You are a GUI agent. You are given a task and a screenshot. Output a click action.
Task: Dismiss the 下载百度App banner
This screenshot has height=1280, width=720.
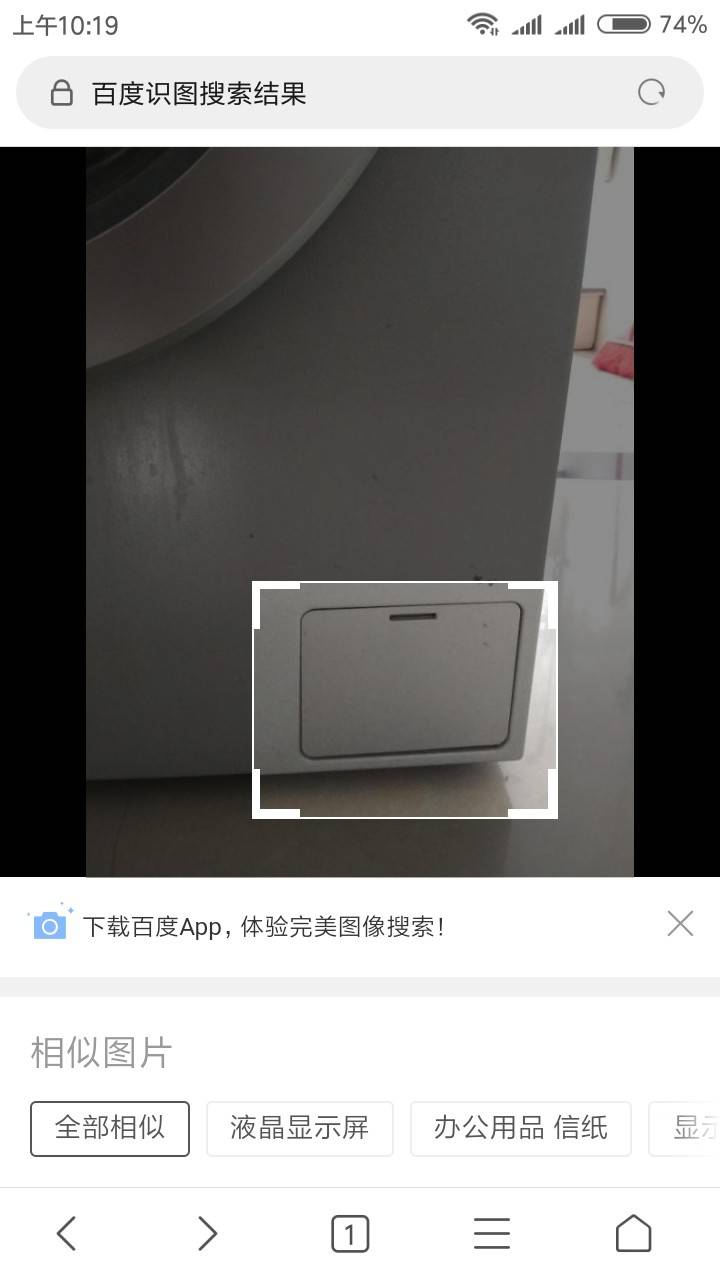[x=680, y=923]
